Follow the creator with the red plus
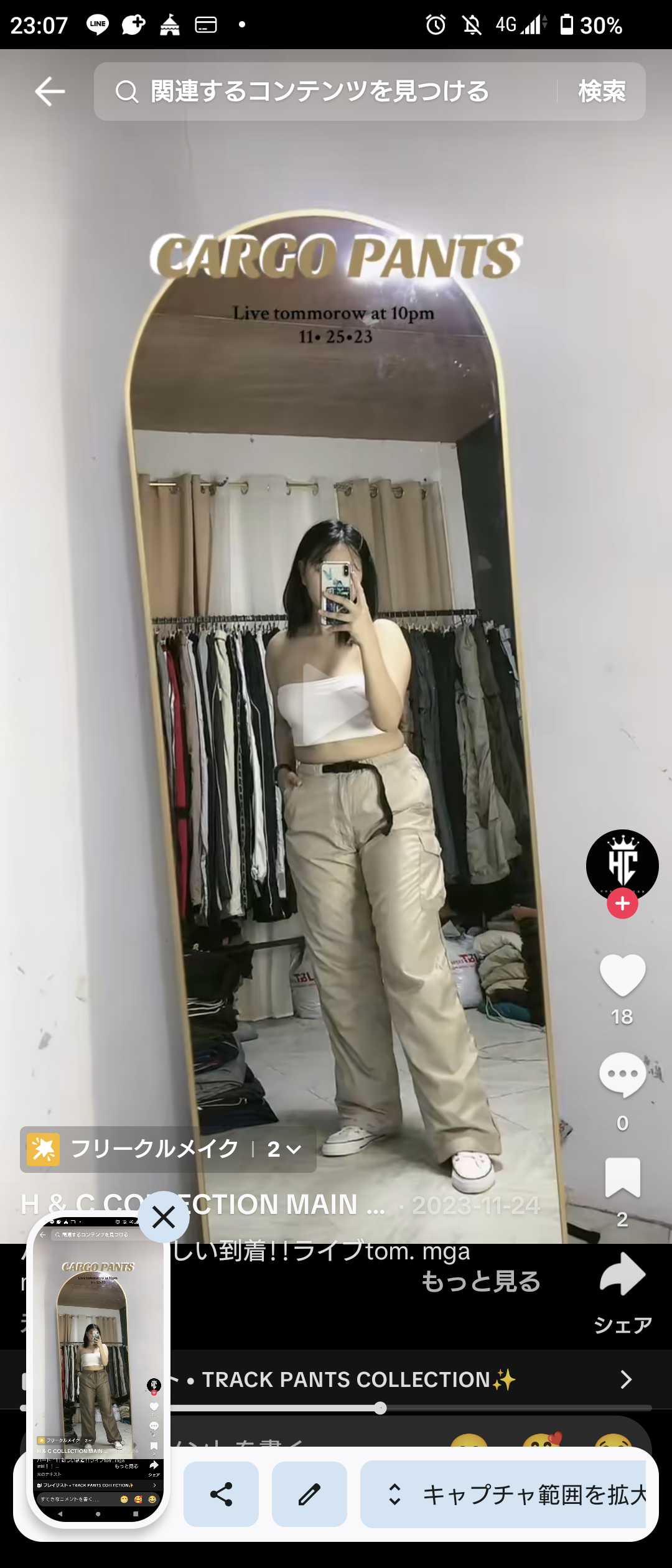The image size is (672, 1568). (622, 903)
